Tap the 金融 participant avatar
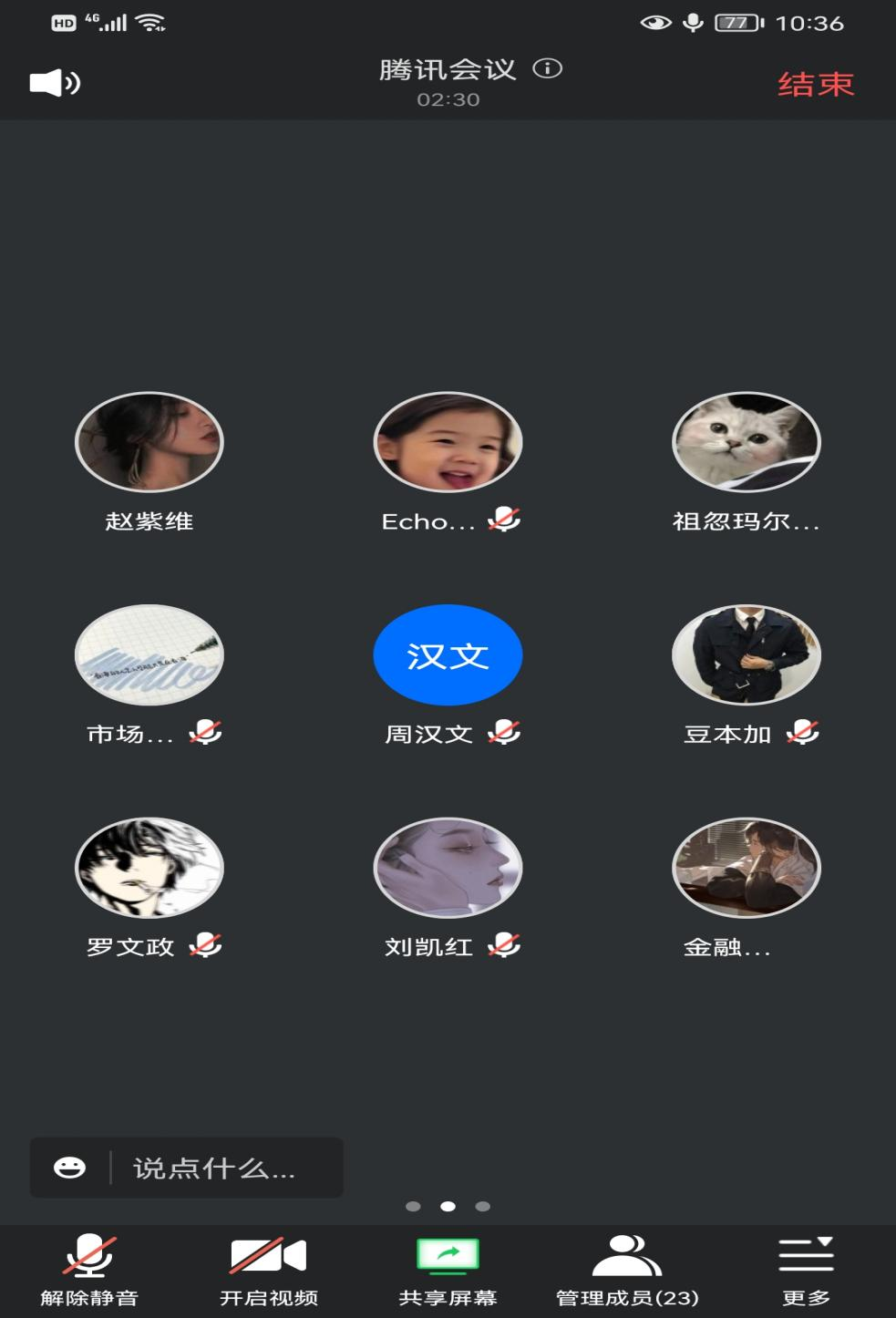Screen dimensions: 896x1318 [x=747, y=867]
